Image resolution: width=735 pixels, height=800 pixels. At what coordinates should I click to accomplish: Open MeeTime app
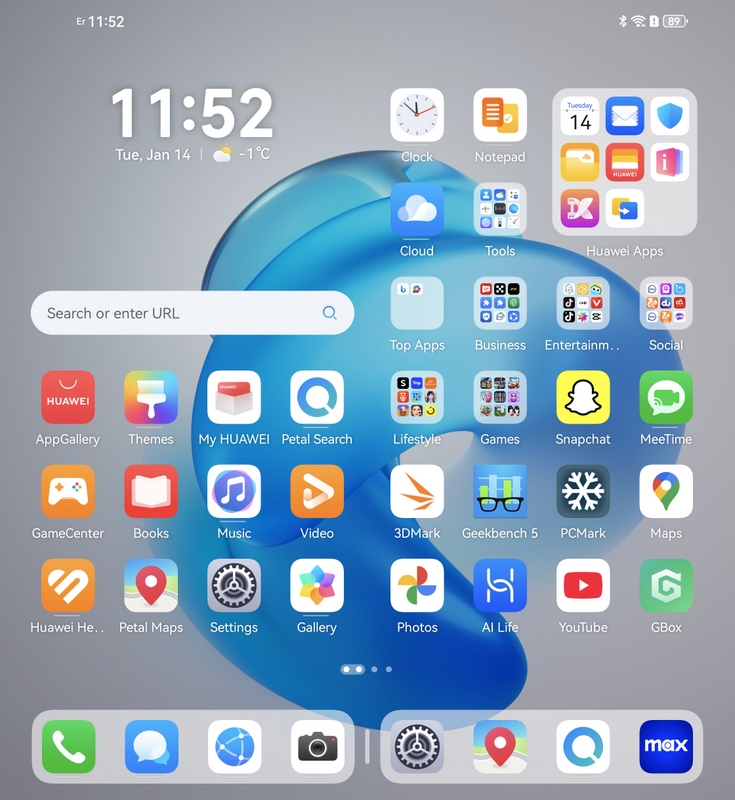(x=666, y=398)
